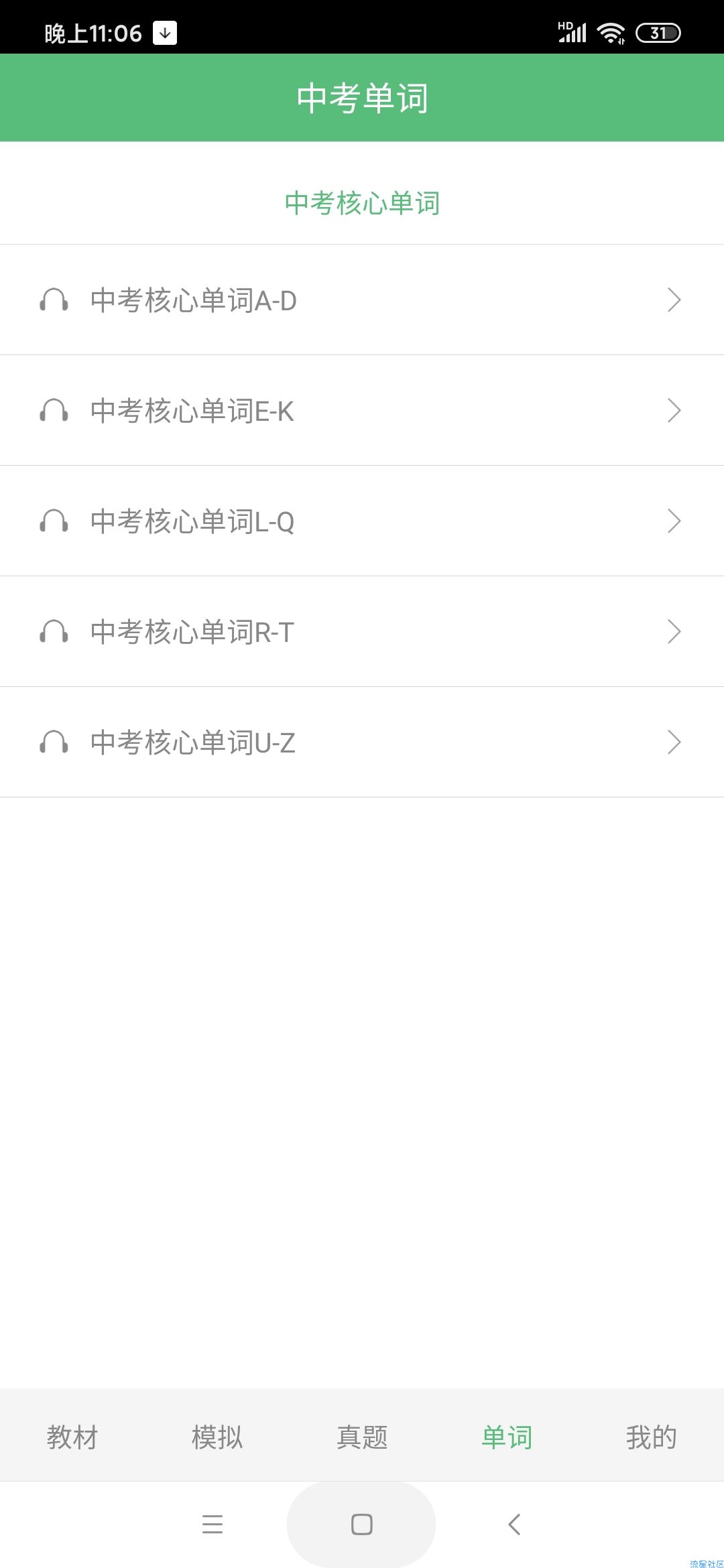Tap the system back button

(514, 1524)
